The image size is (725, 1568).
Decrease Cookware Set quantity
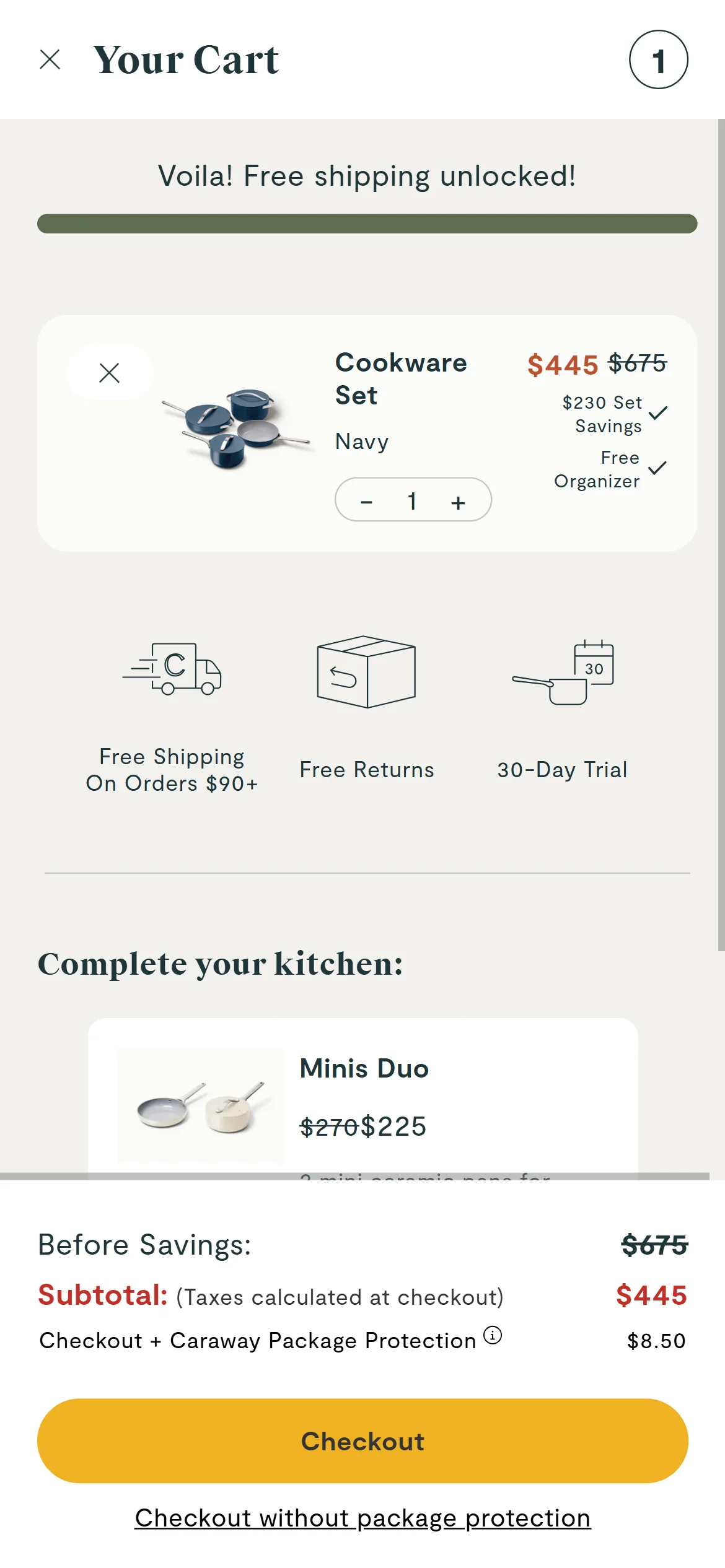[366, 502]
